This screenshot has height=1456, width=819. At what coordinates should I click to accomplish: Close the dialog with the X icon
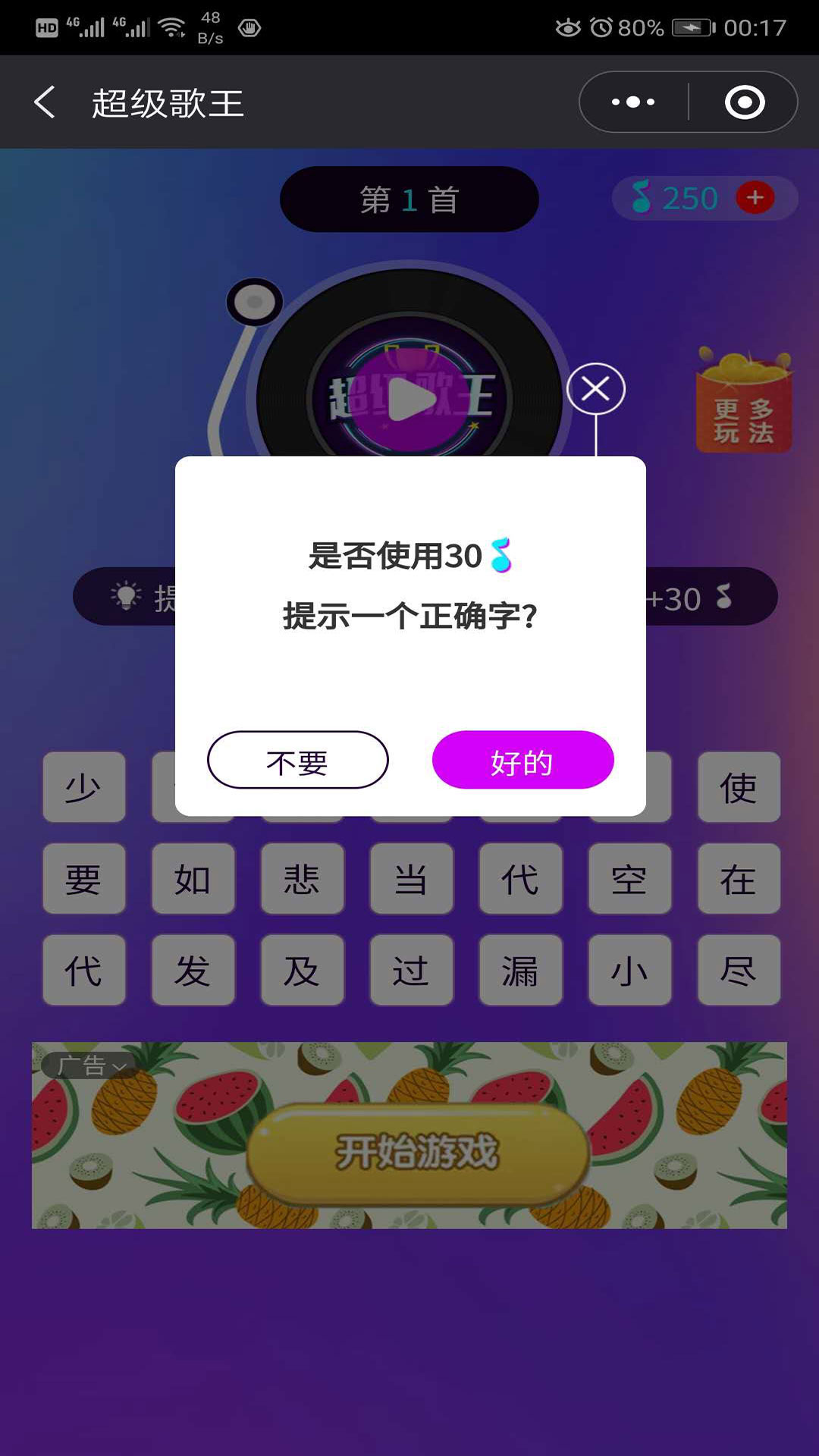[595, 389]
